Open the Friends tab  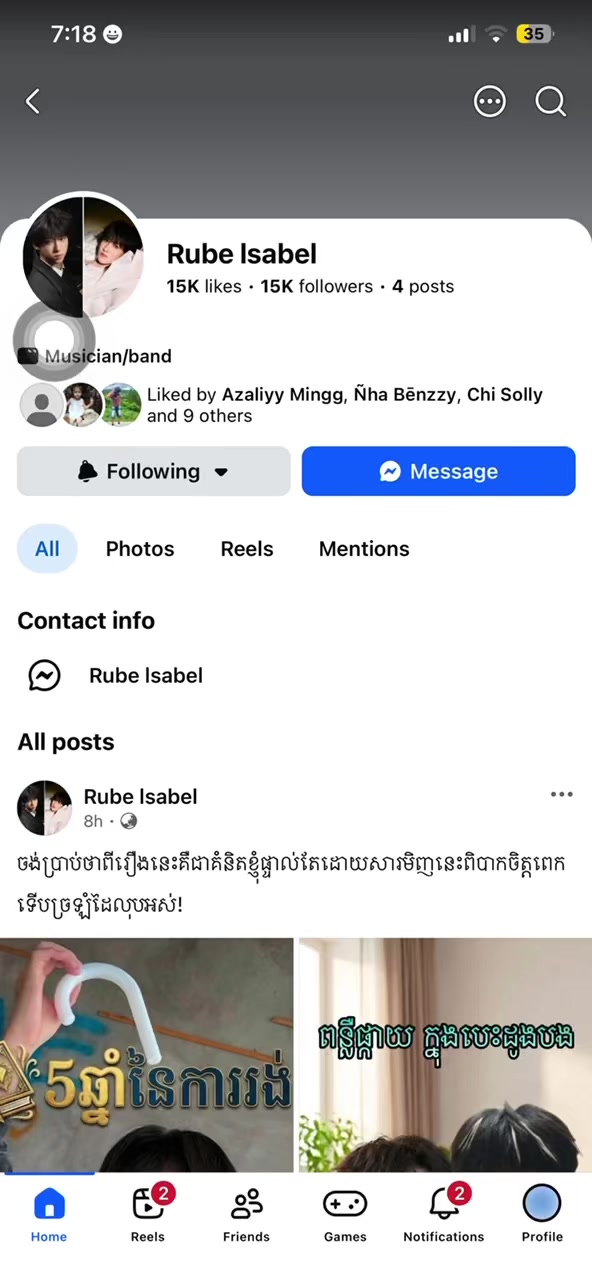pos(246,1214)
